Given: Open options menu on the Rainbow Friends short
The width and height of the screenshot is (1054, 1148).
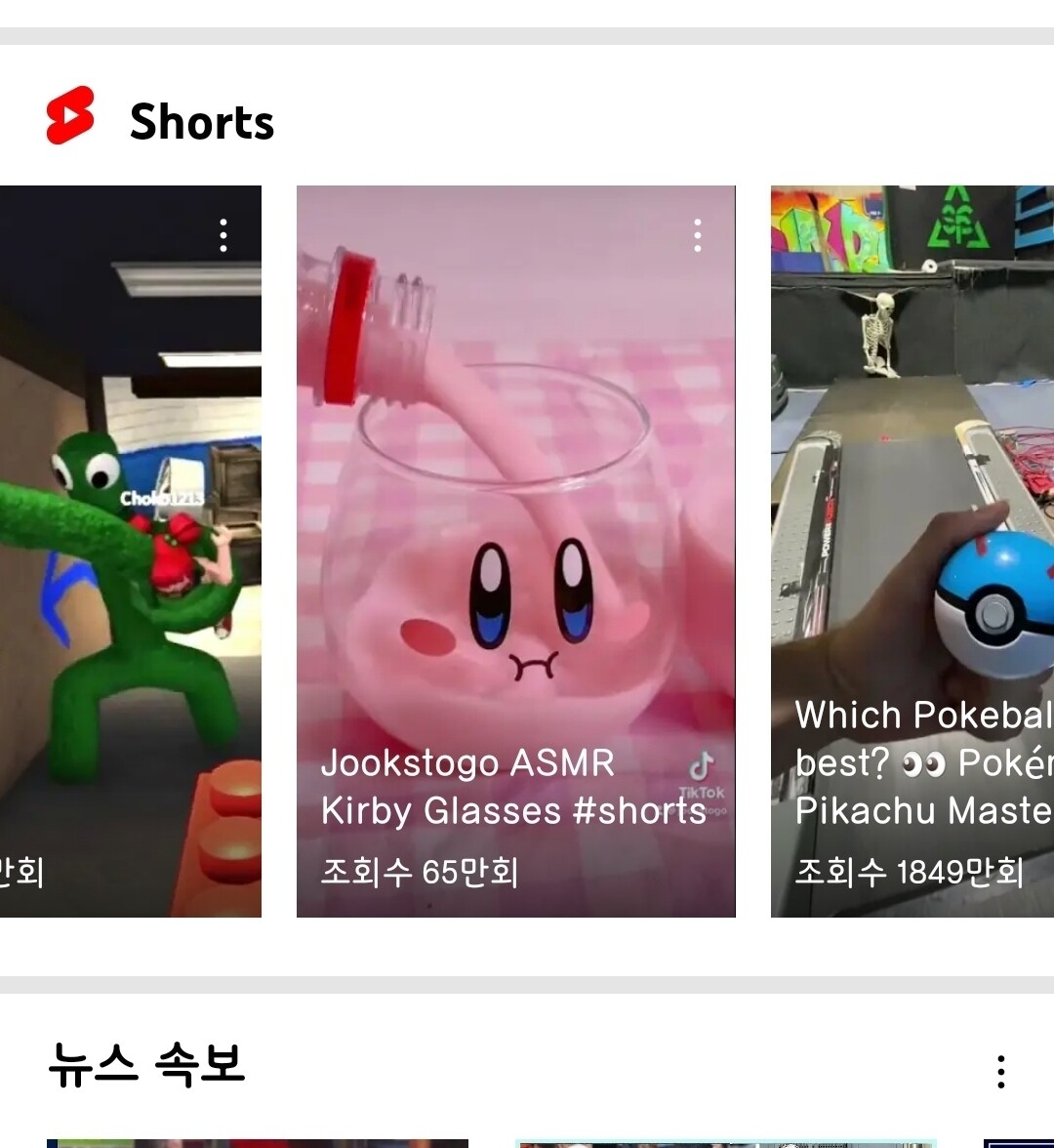Looking at the screenshot, I should coord(224,233).
